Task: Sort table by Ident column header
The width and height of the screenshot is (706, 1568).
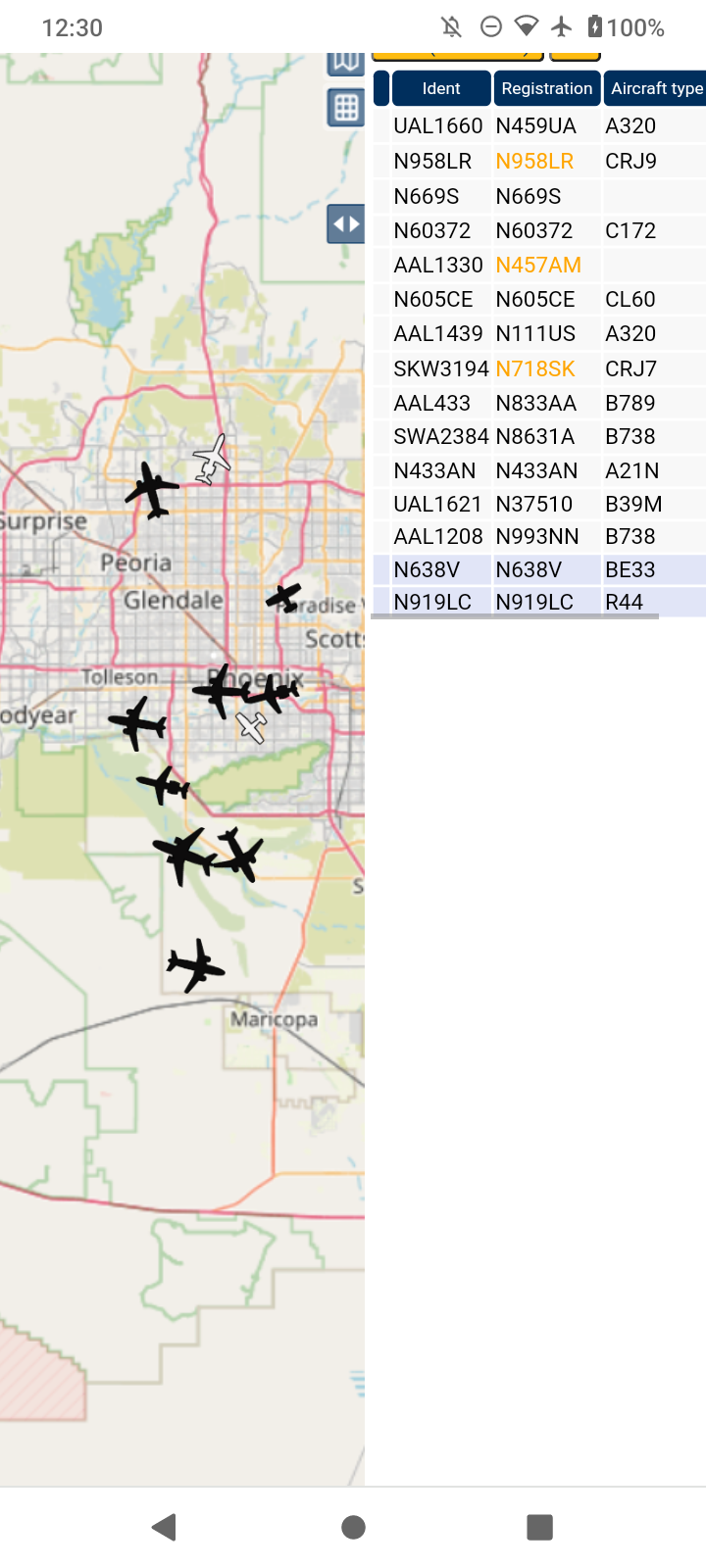Action: tap(441, 88)
